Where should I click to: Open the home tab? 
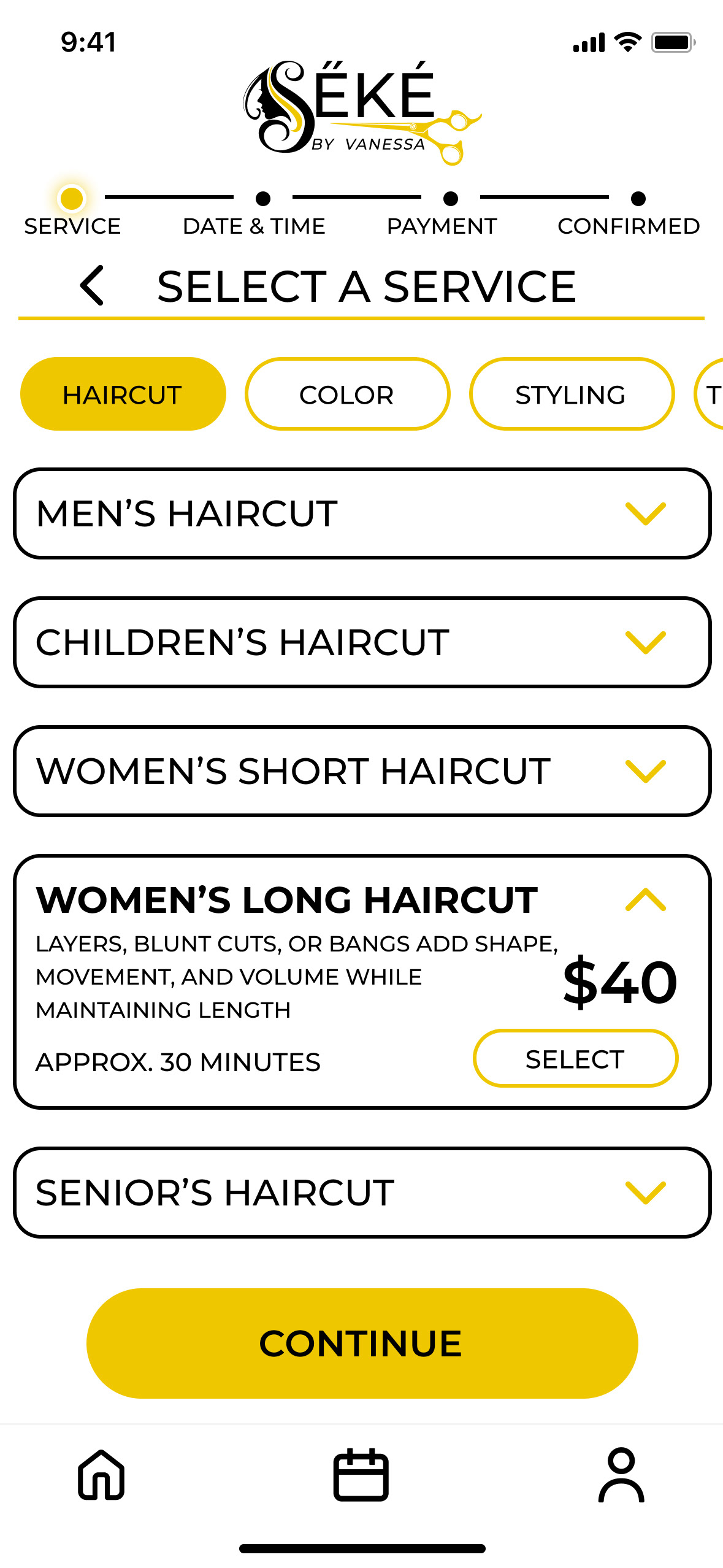pyautogui.click(x=101, y=1475)
